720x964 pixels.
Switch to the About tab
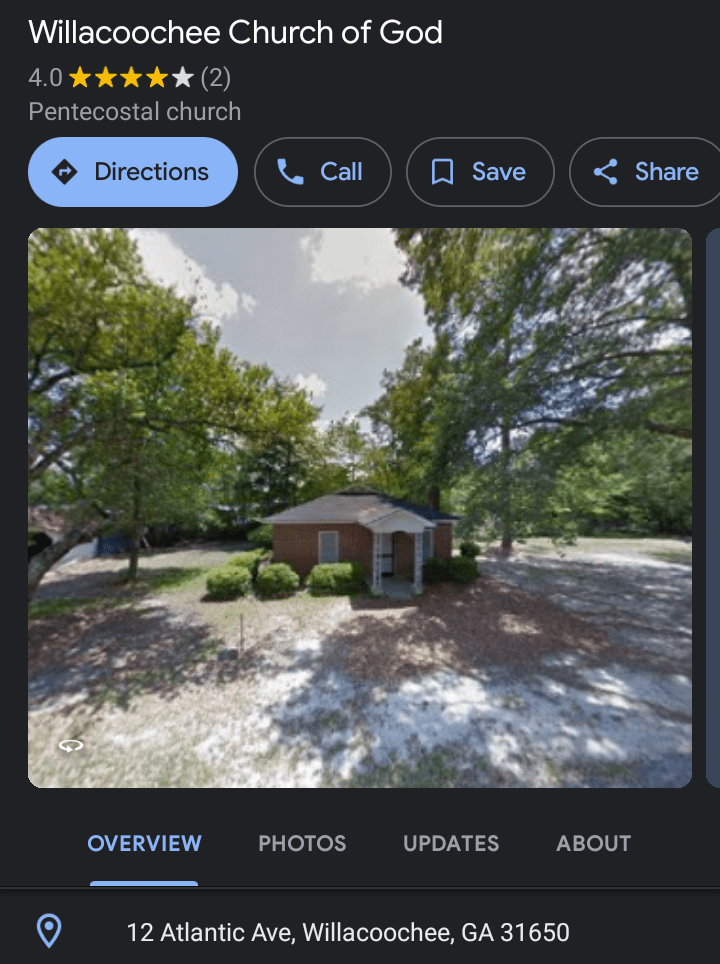(x=594, y=843)
